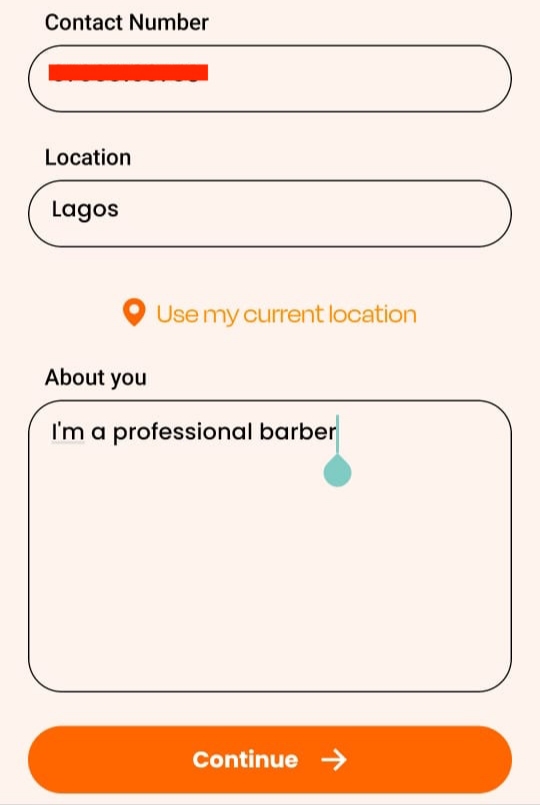Focus the About you text box

click(269, 546)
